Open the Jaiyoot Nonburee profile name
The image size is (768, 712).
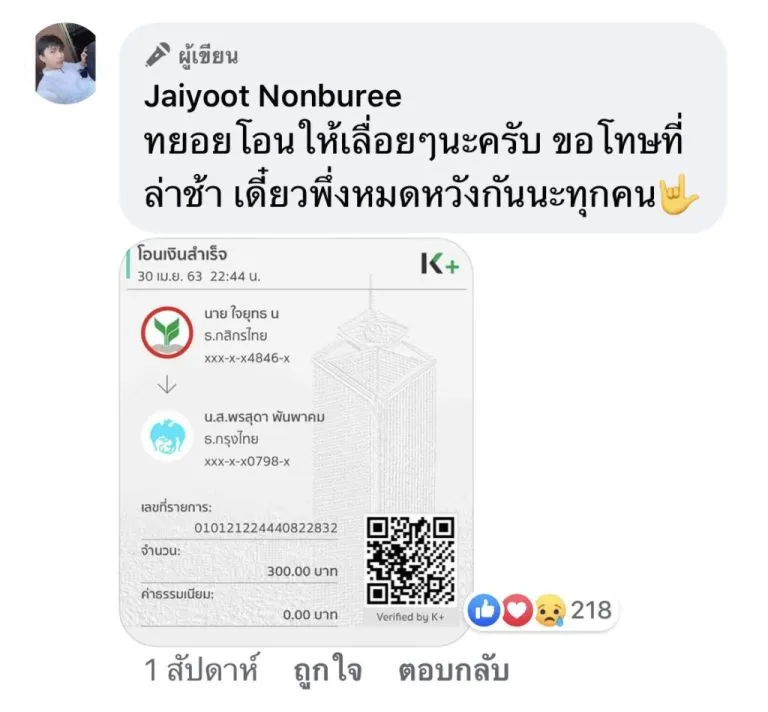[x=273, y=97]
